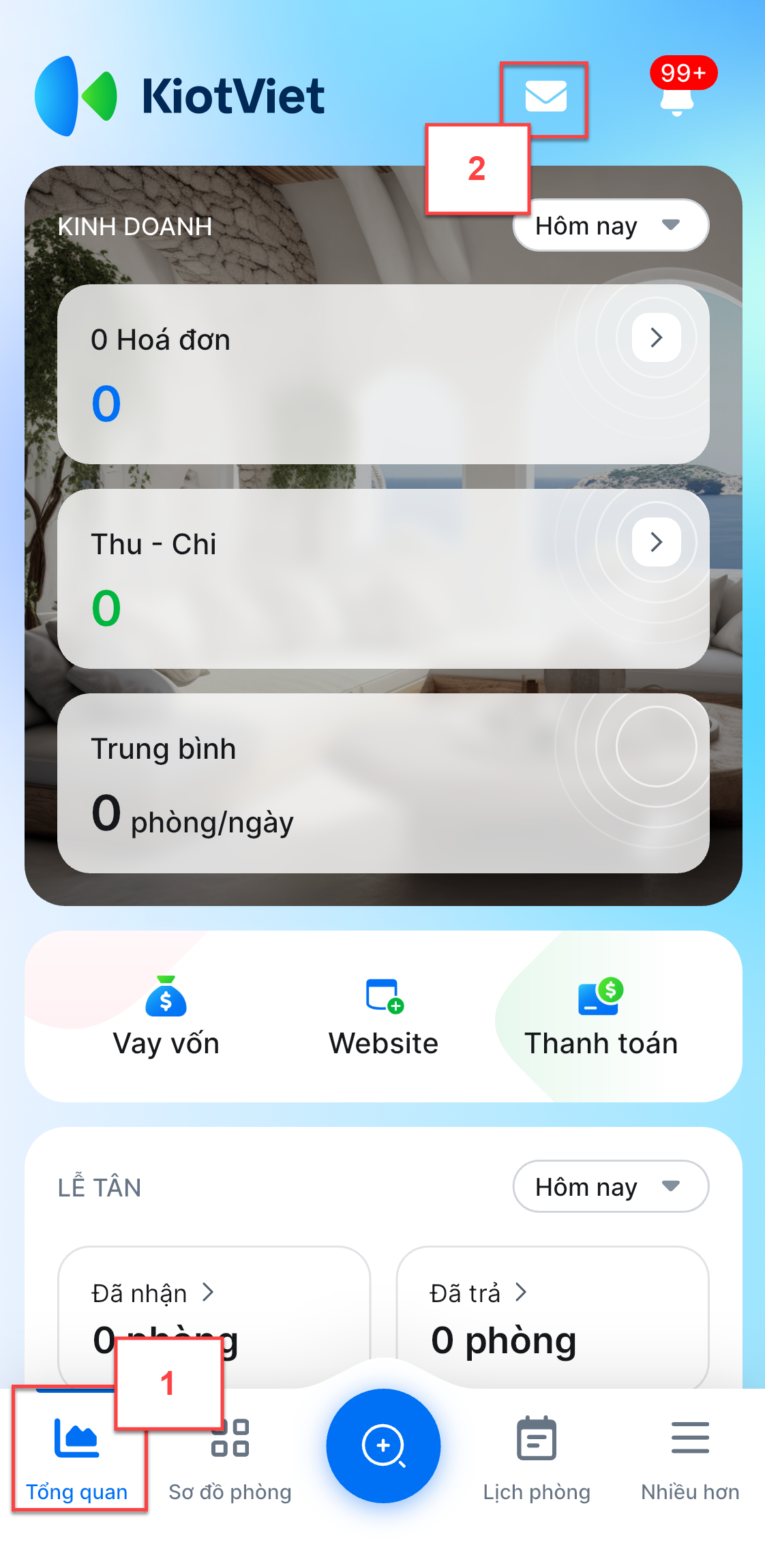The image size is (765, 1568).
Task: Open the messages envelope icon
Action: 545,96
